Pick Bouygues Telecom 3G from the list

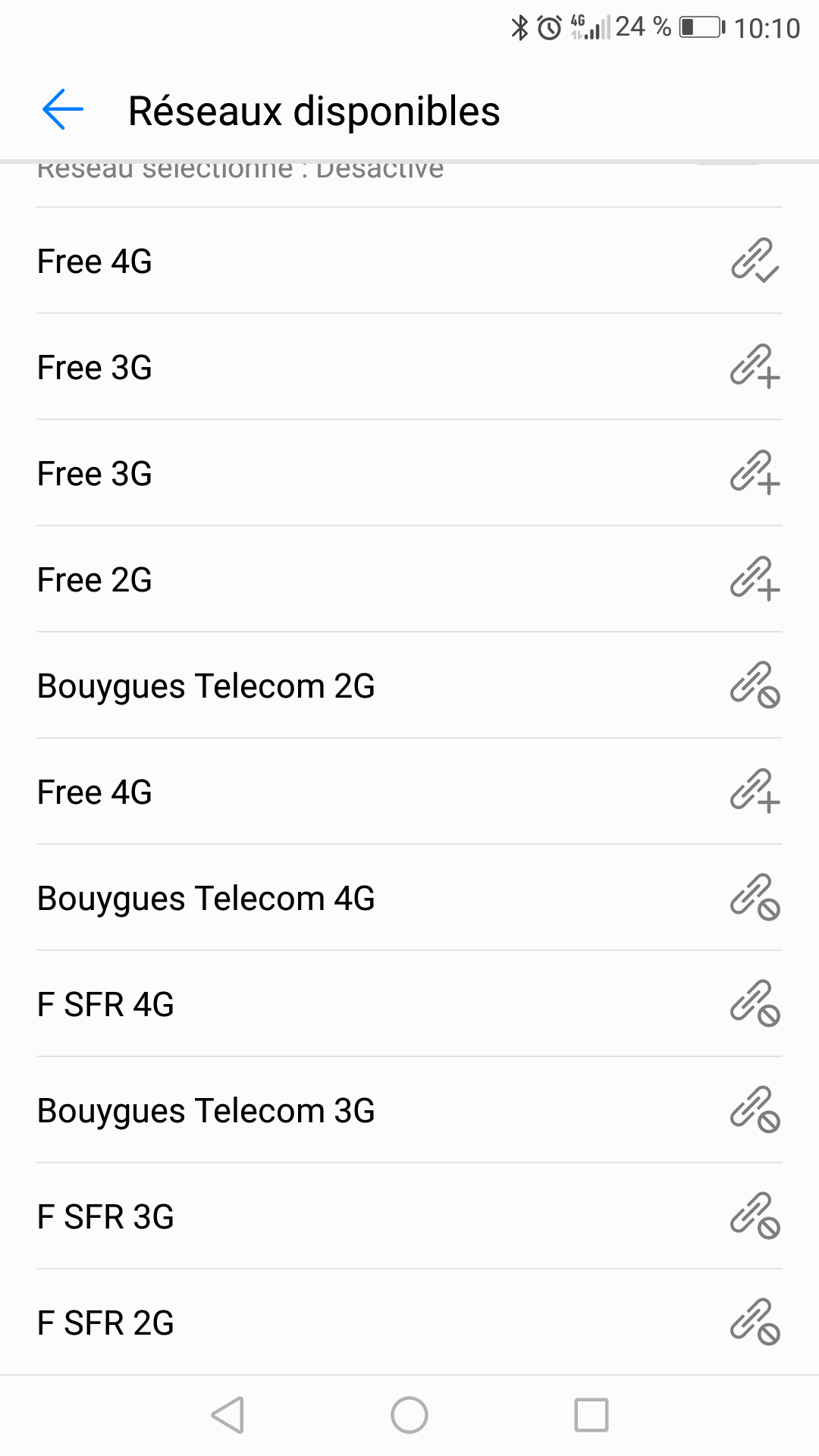coord(409,1110)
